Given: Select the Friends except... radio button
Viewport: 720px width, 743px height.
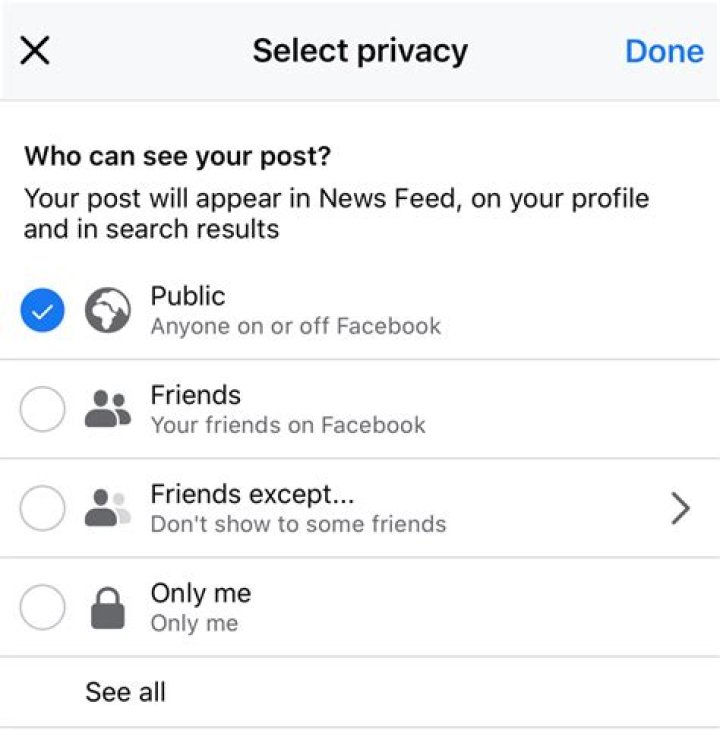Looking at the screenshot, I should (x=43, y=509).
